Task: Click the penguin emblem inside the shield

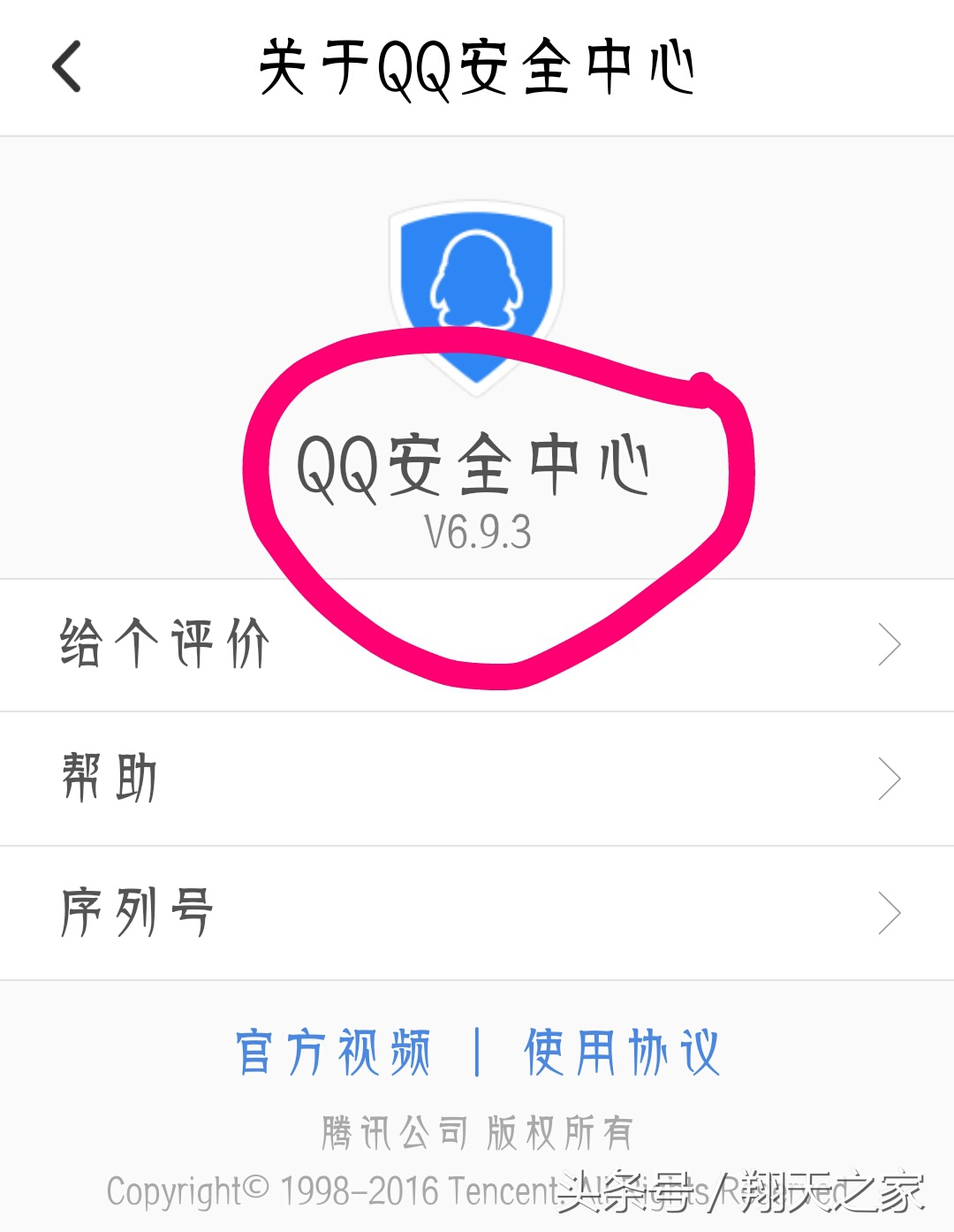Action: 477,278
